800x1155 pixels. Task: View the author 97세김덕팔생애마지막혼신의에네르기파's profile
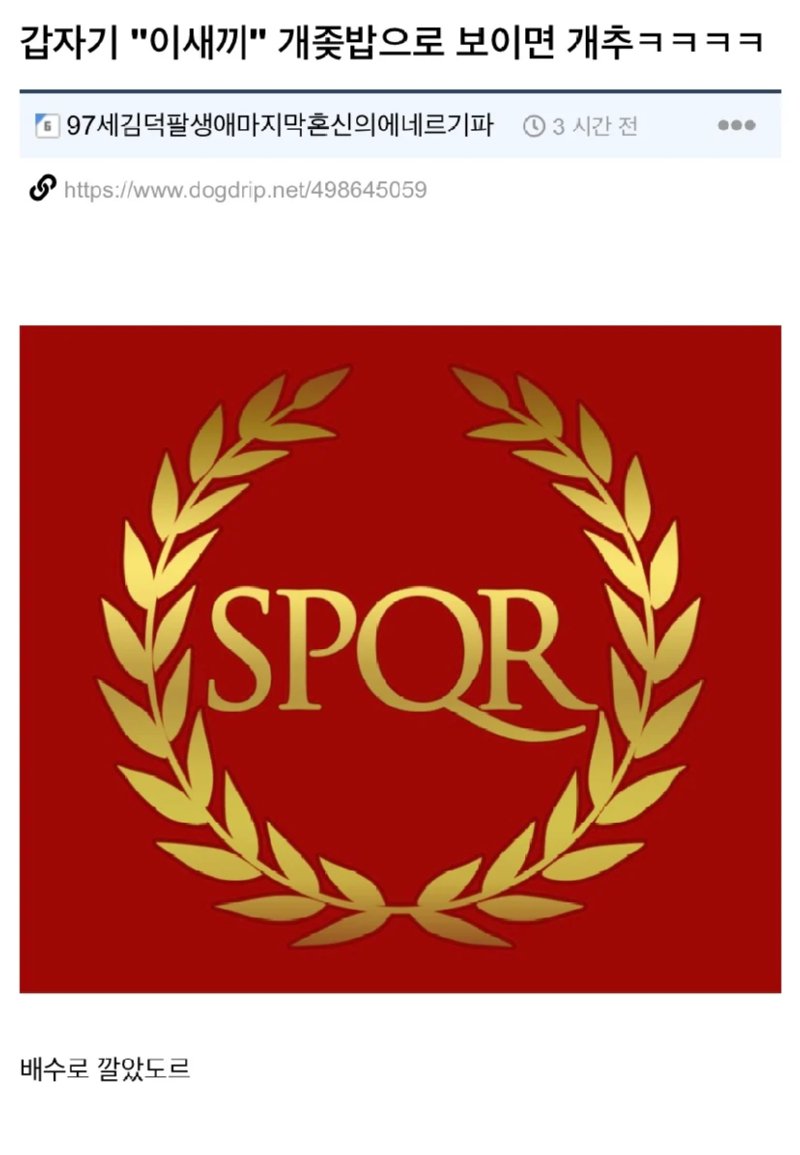pyautogui.click(x=280, y=126)
